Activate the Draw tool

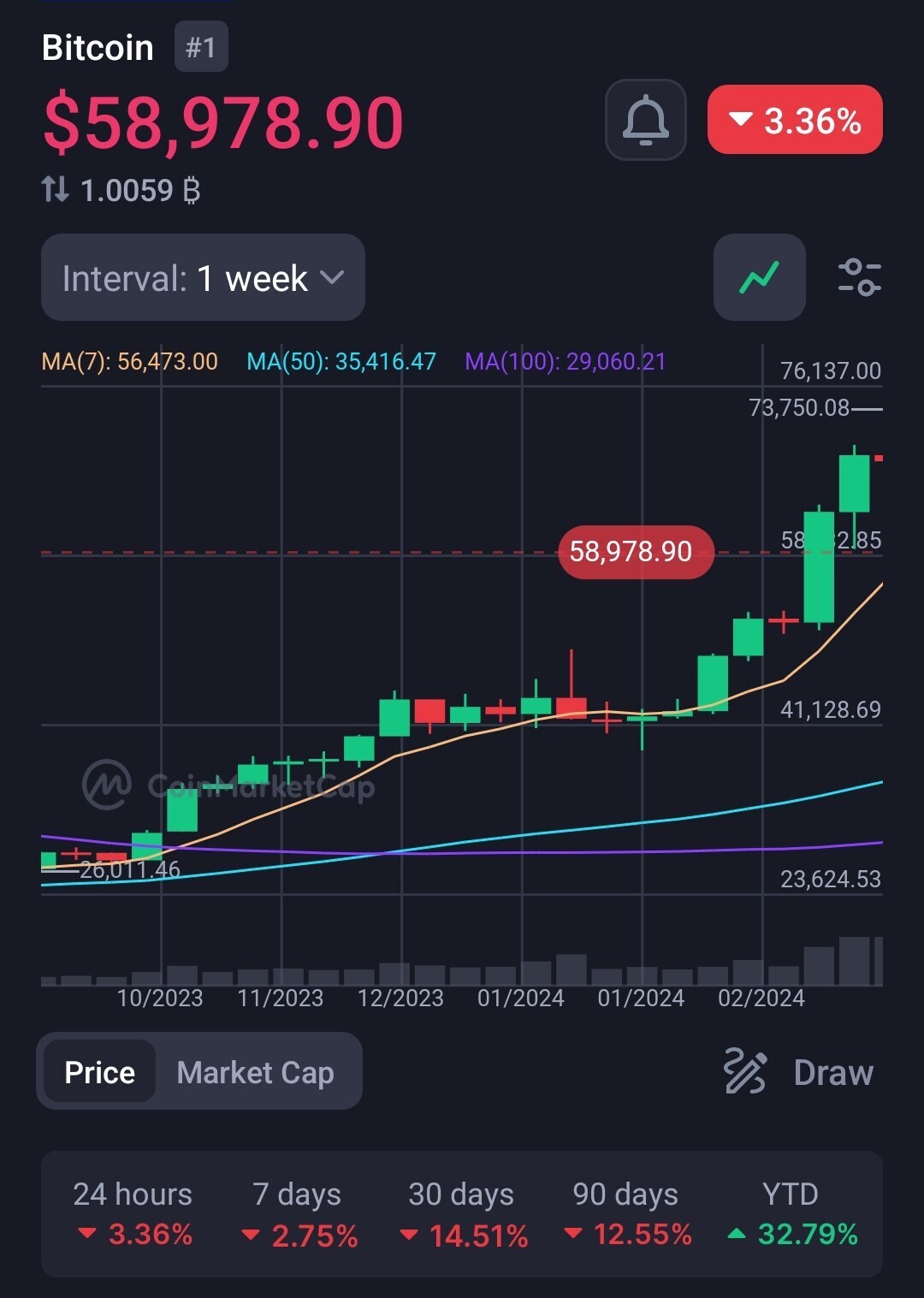pyautogui.click(x=799, y=1072)
